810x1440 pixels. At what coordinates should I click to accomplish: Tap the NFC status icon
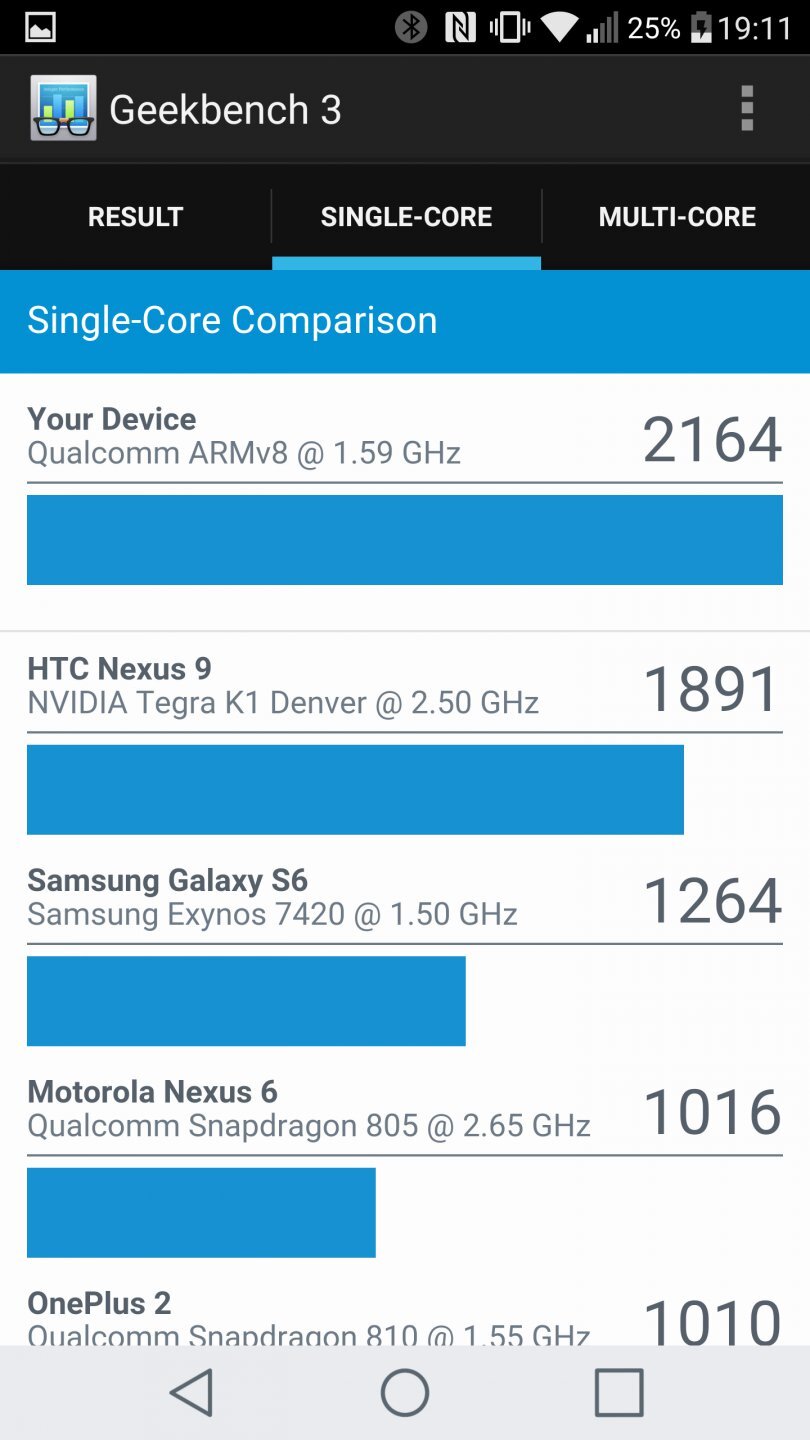[462, 27]
